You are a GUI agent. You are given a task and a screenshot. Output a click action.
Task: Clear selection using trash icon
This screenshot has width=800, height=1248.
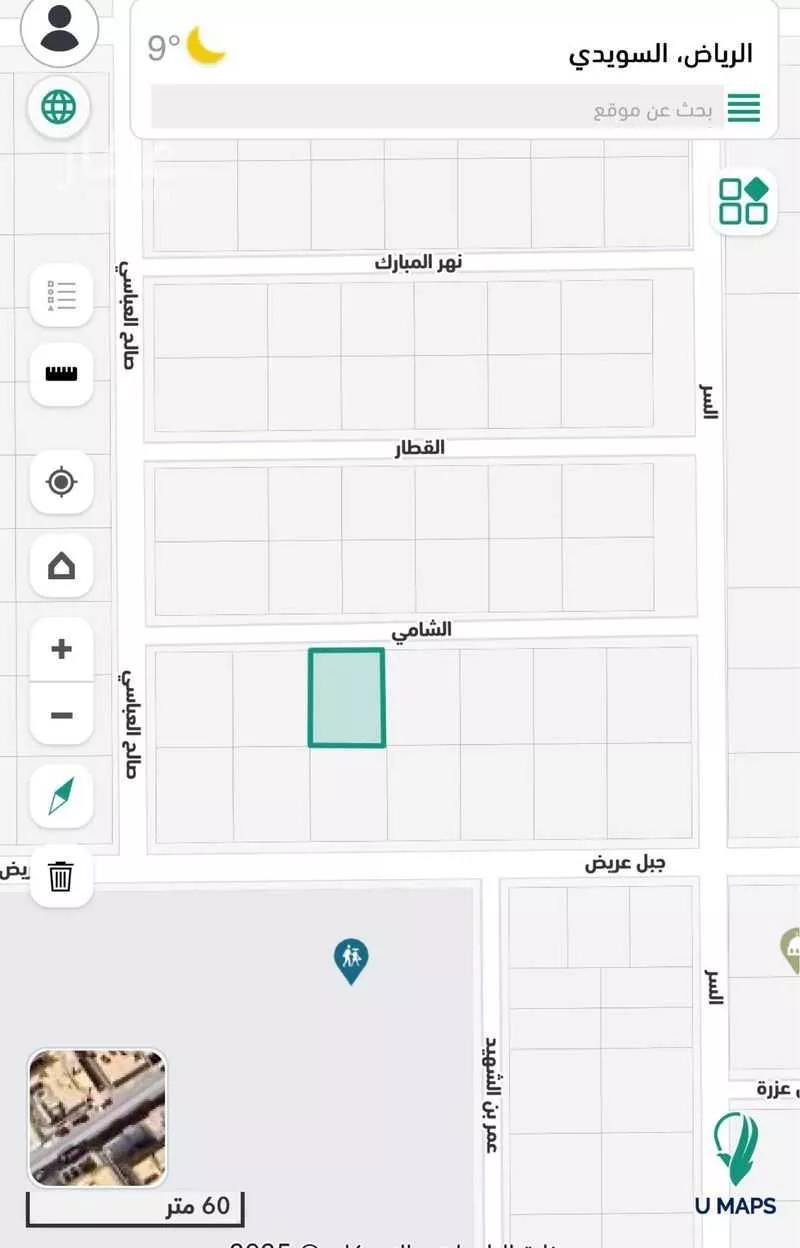pyautogui.click(x=60, y=876)
